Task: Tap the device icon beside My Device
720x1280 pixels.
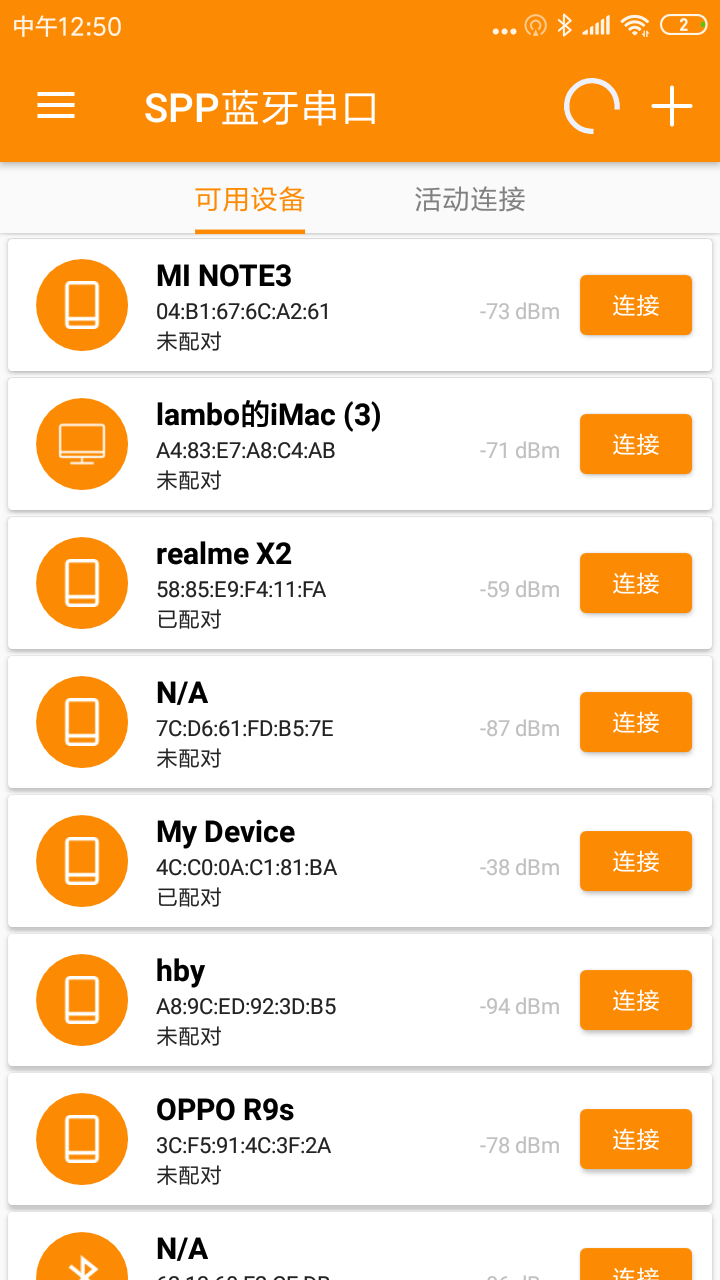Action: (x=81, y=861)
